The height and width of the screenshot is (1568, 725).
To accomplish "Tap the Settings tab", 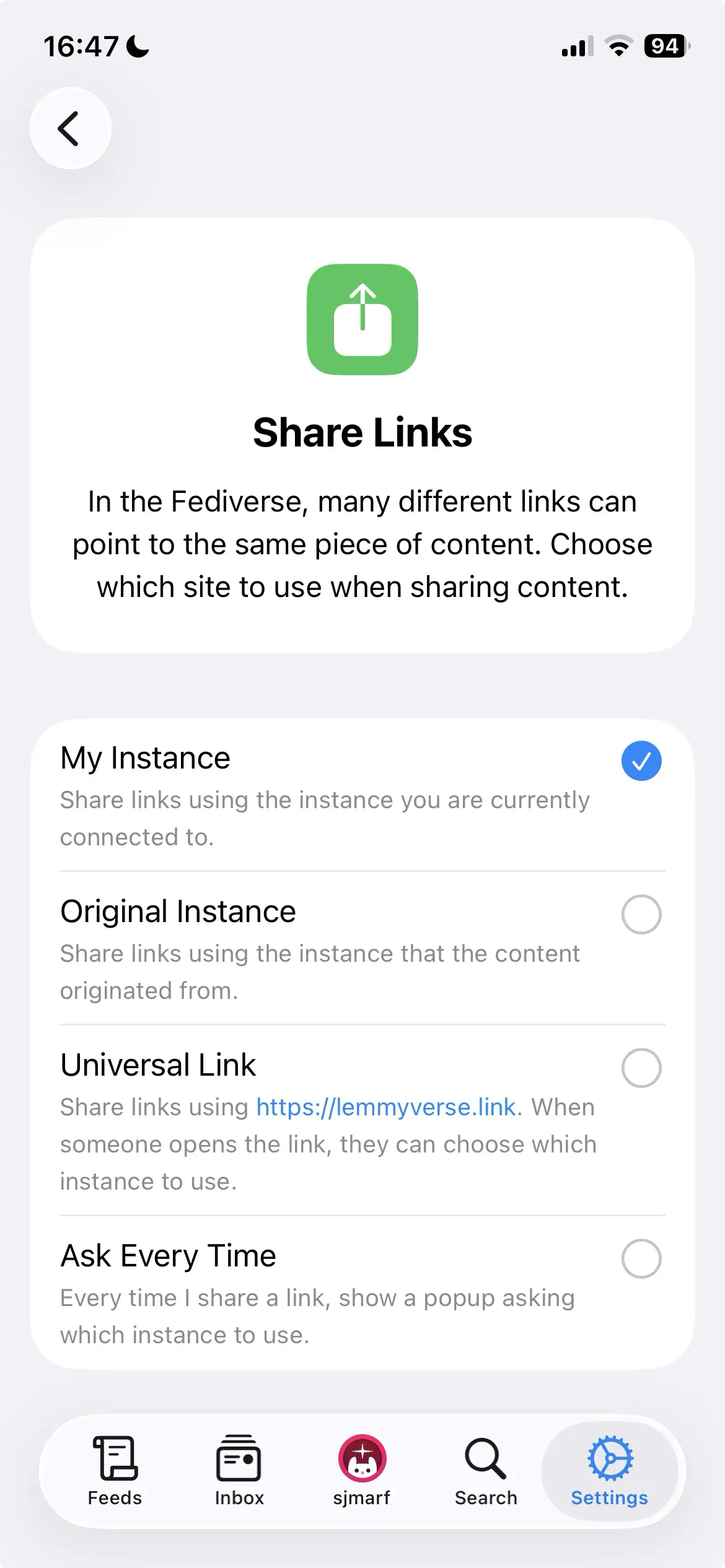I will pyautogui.click(x=609, y=1471).
